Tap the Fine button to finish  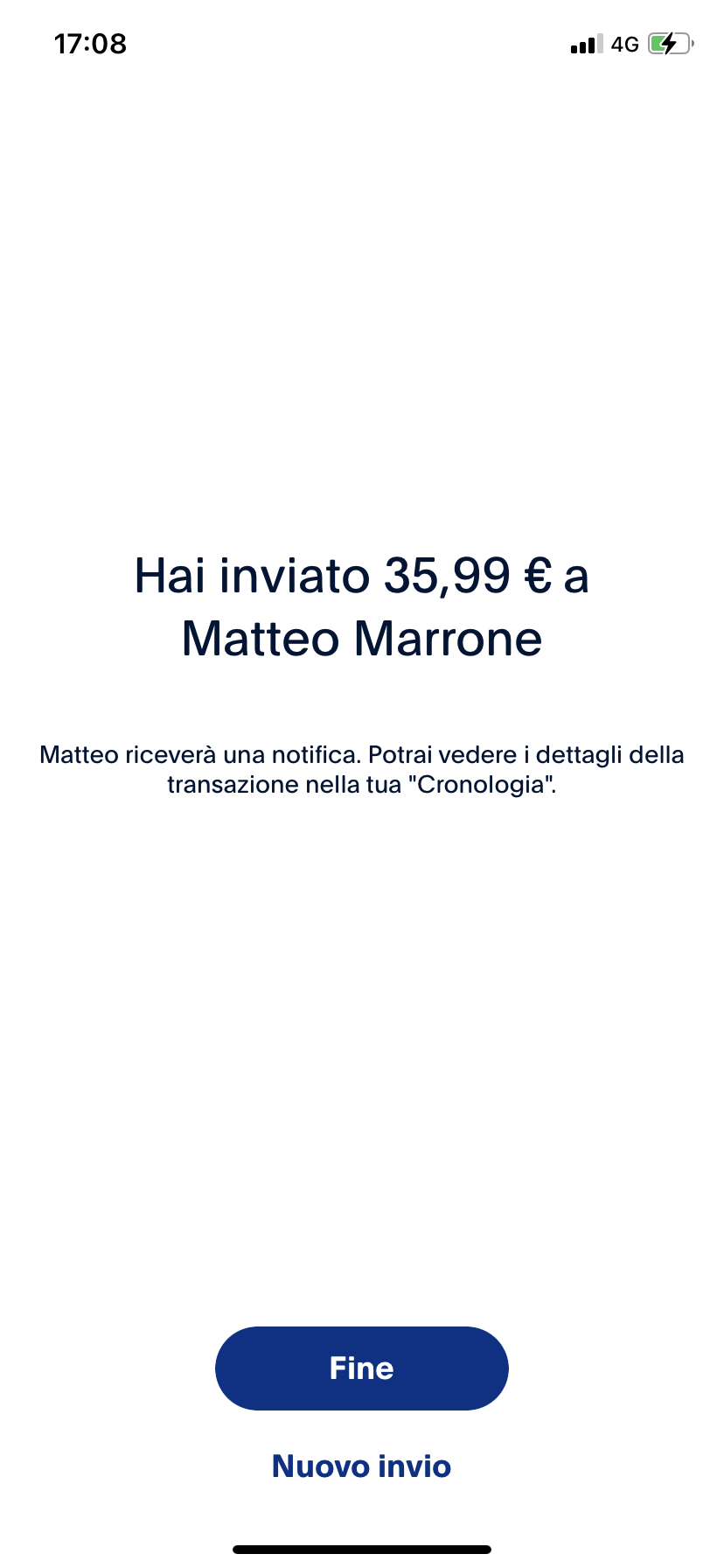pyautogui.click(x=361, y=1368)
